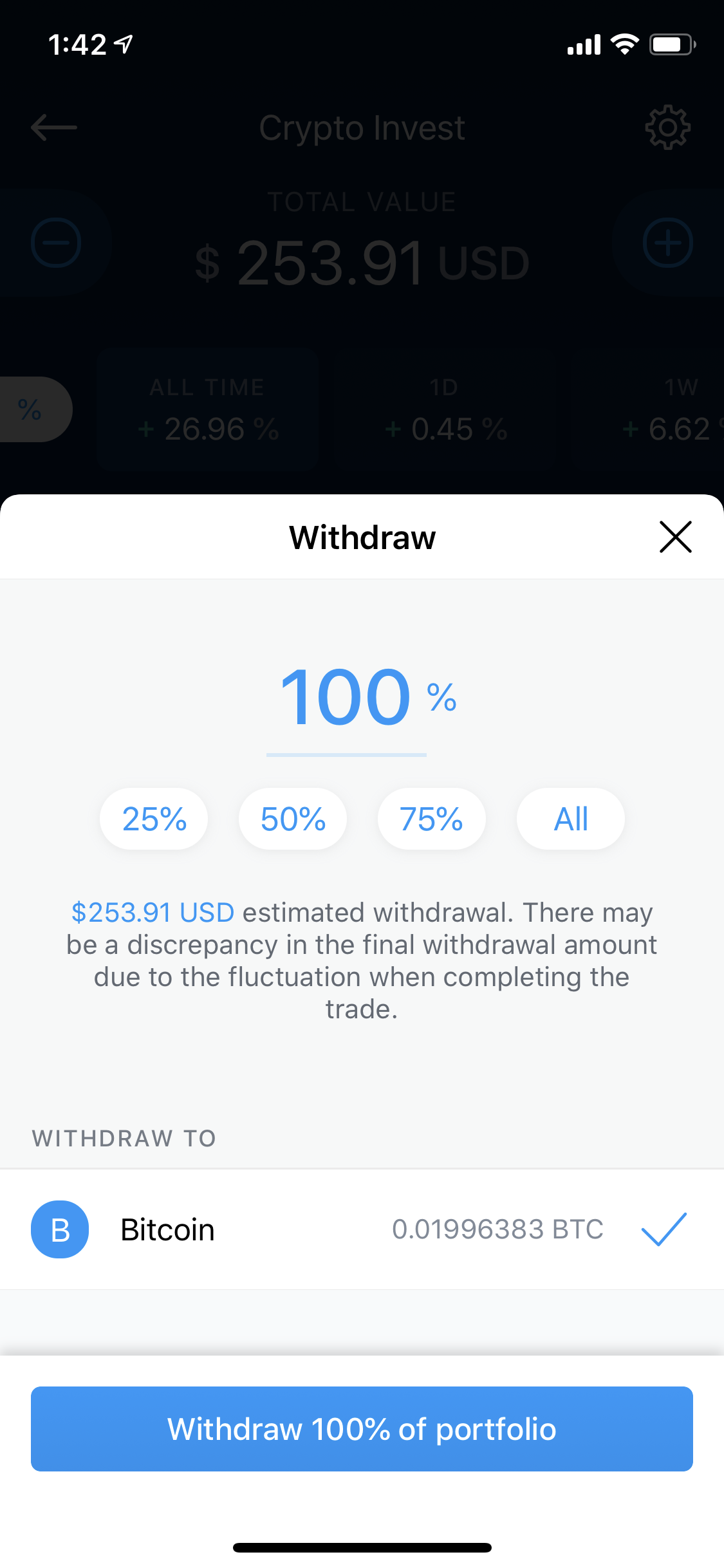724x1568 pixels.
Task: Confirm Withdraw 100% of portfolio
Action: pos(362,1429)
